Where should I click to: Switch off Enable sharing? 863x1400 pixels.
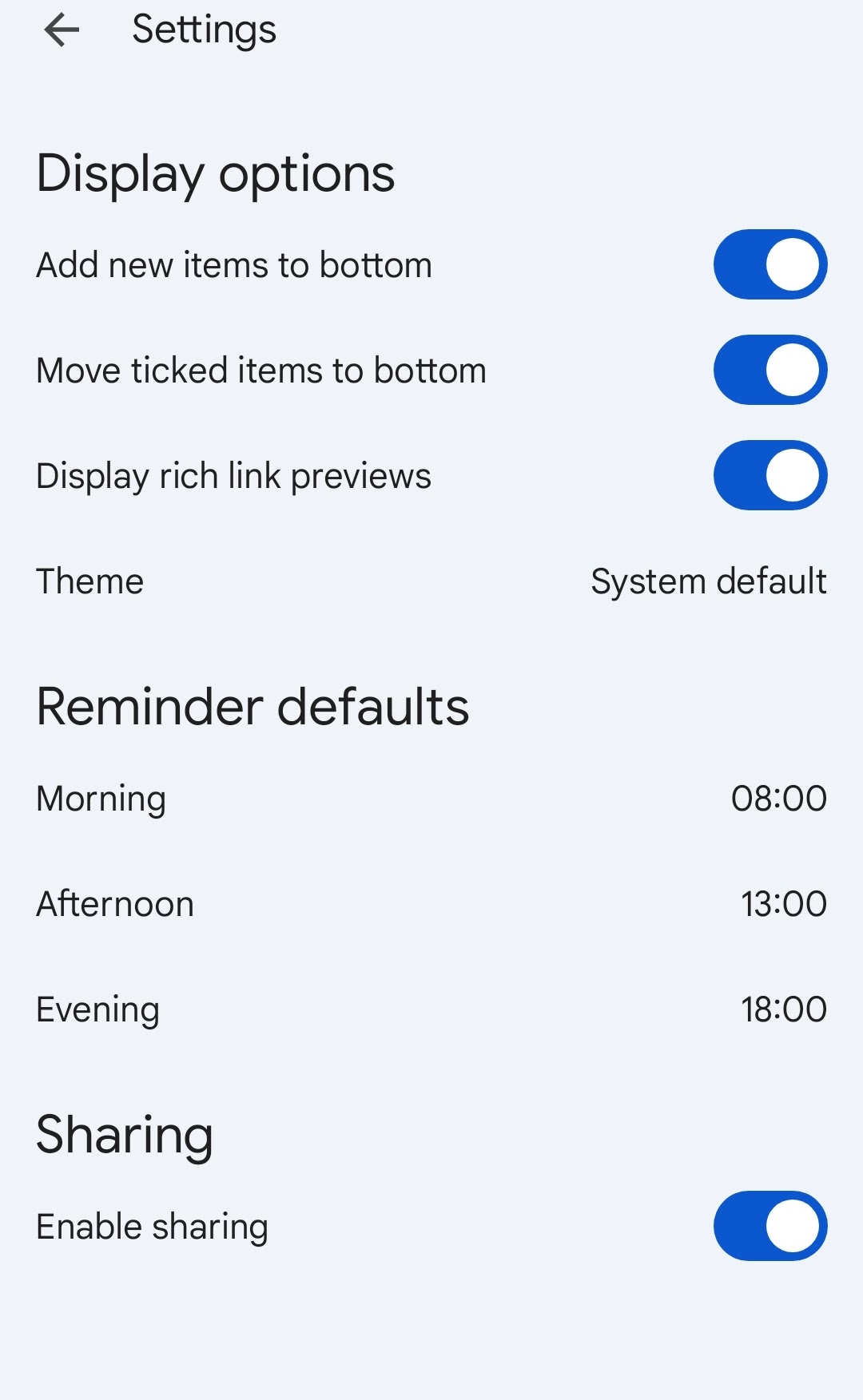(770, 1227)
